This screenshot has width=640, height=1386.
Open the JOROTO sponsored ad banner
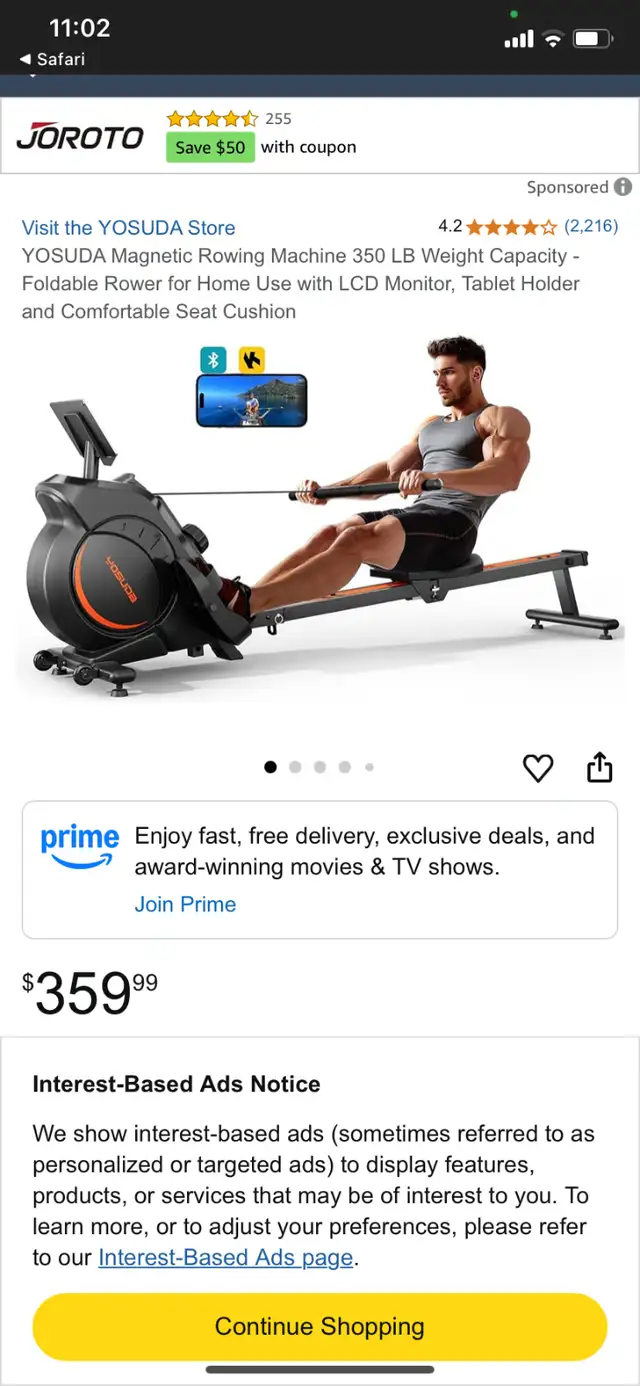click(x=320, y=136)
